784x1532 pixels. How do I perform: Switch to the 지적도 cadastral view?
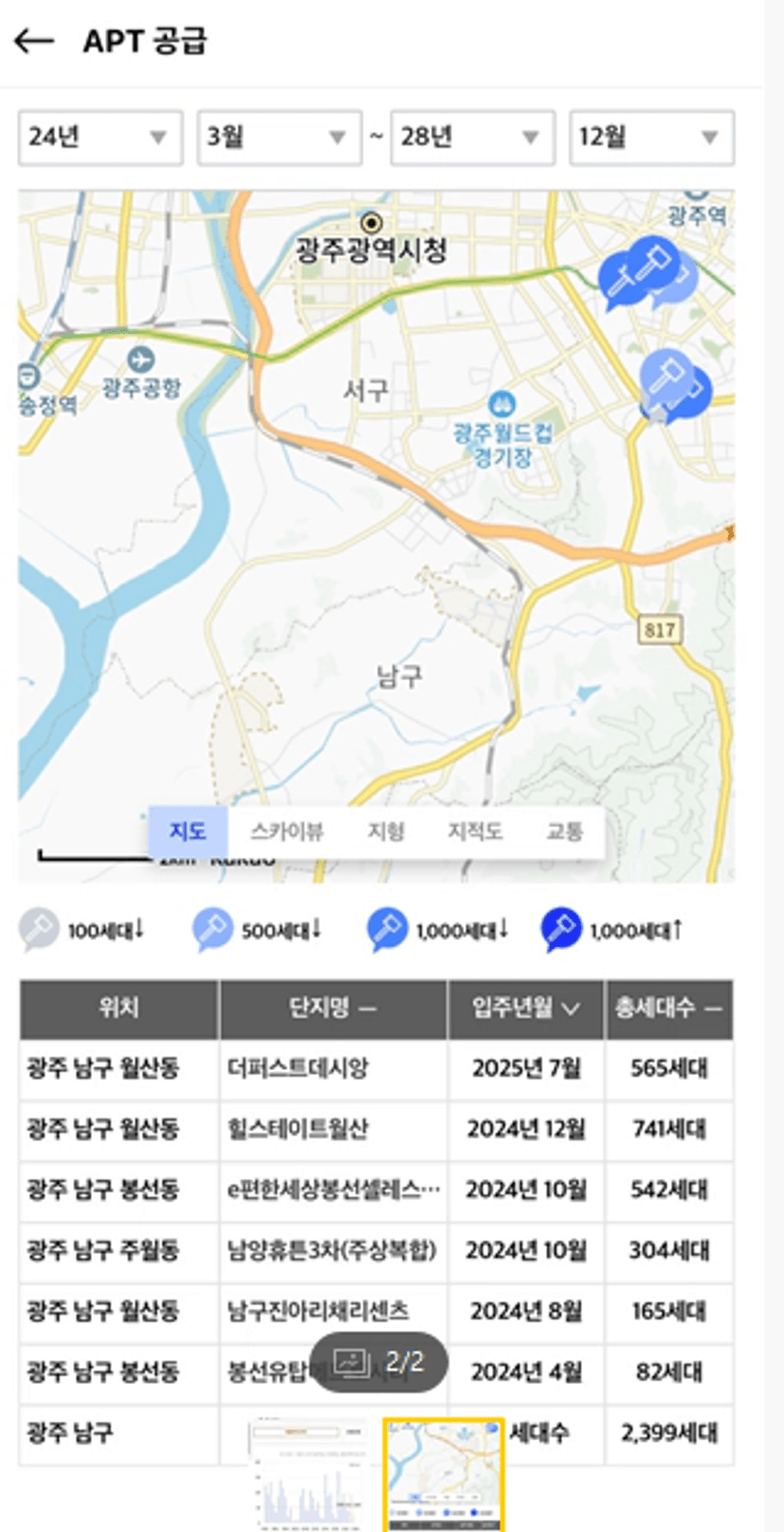pos(474,832)
